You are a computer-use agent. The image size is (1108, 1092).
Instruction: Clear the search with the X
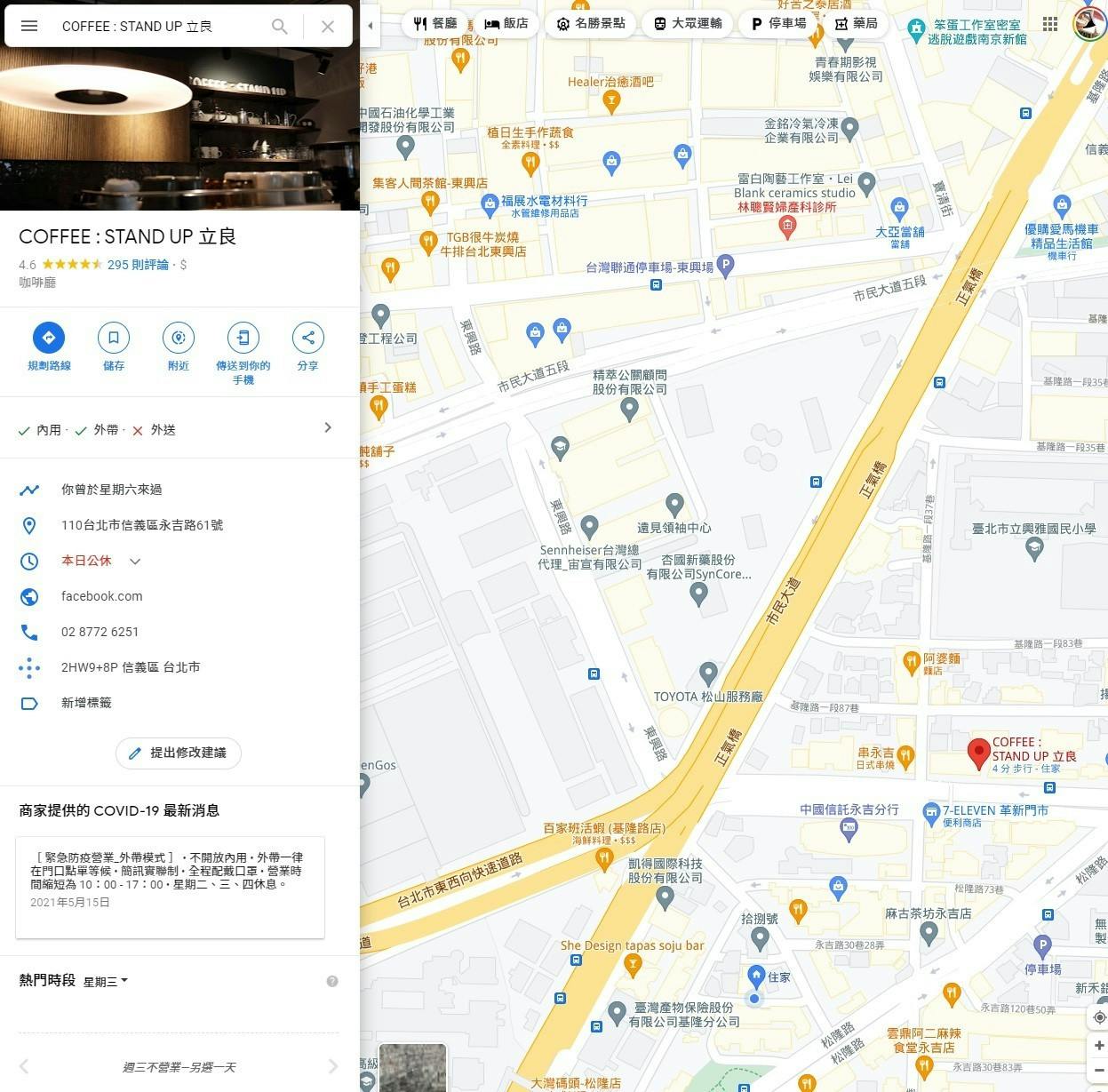[328, 26]
